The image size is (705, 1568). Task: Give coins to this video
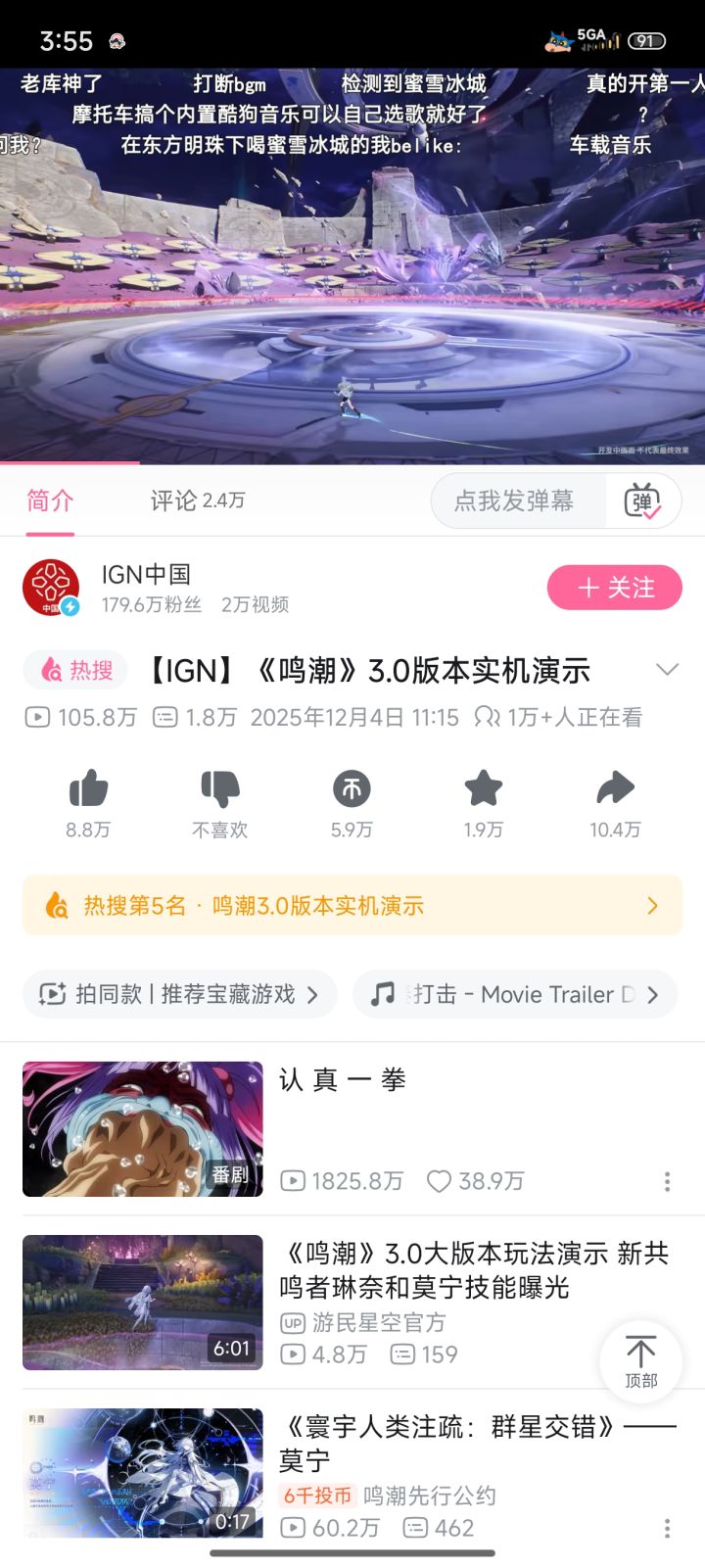coord(352,790)
